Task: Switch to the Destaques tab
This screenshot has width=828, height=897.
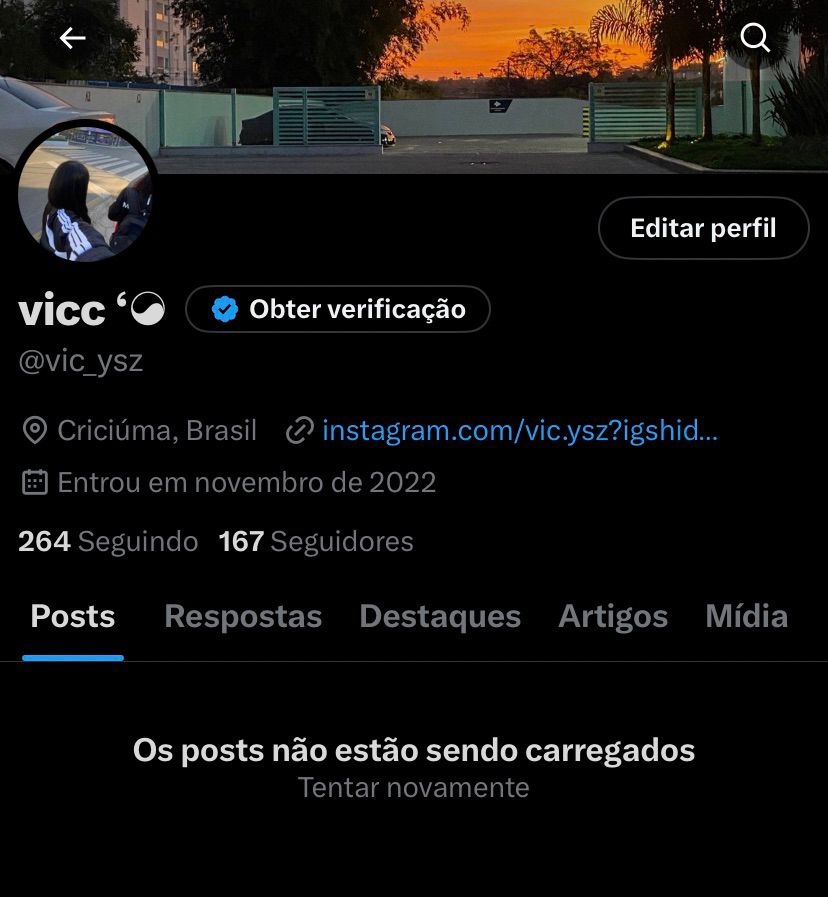Action: coord(440,617)
